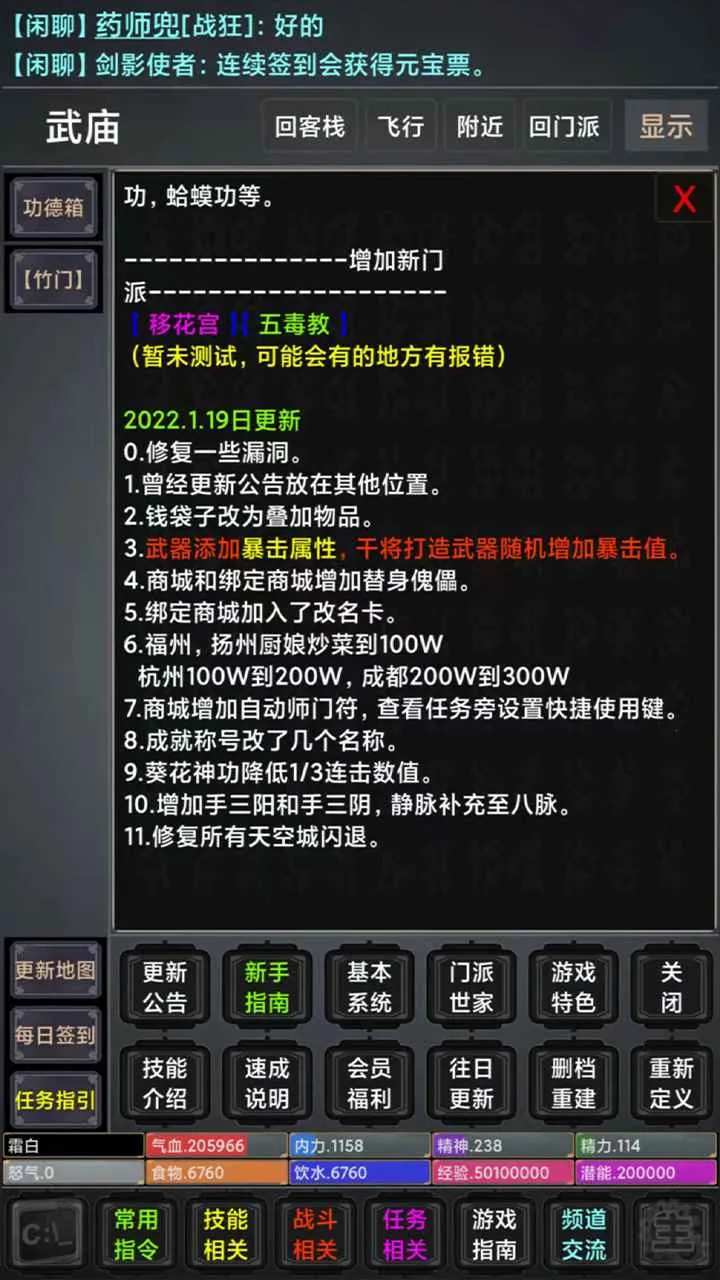
Task: Switch to 频道交流 channel chat tab
Action: pyautogui.click(x=584, y=1234)
